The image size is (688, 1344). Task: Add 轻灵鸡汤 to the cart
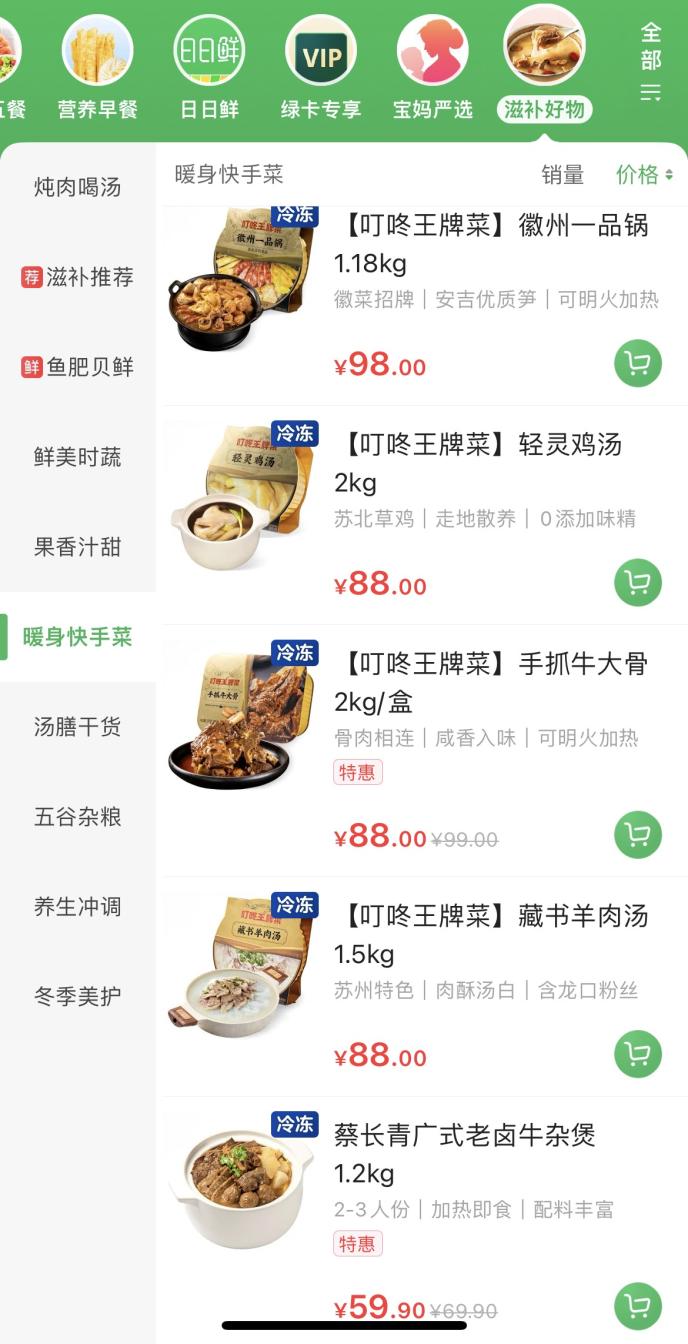(x=637, y=582)
